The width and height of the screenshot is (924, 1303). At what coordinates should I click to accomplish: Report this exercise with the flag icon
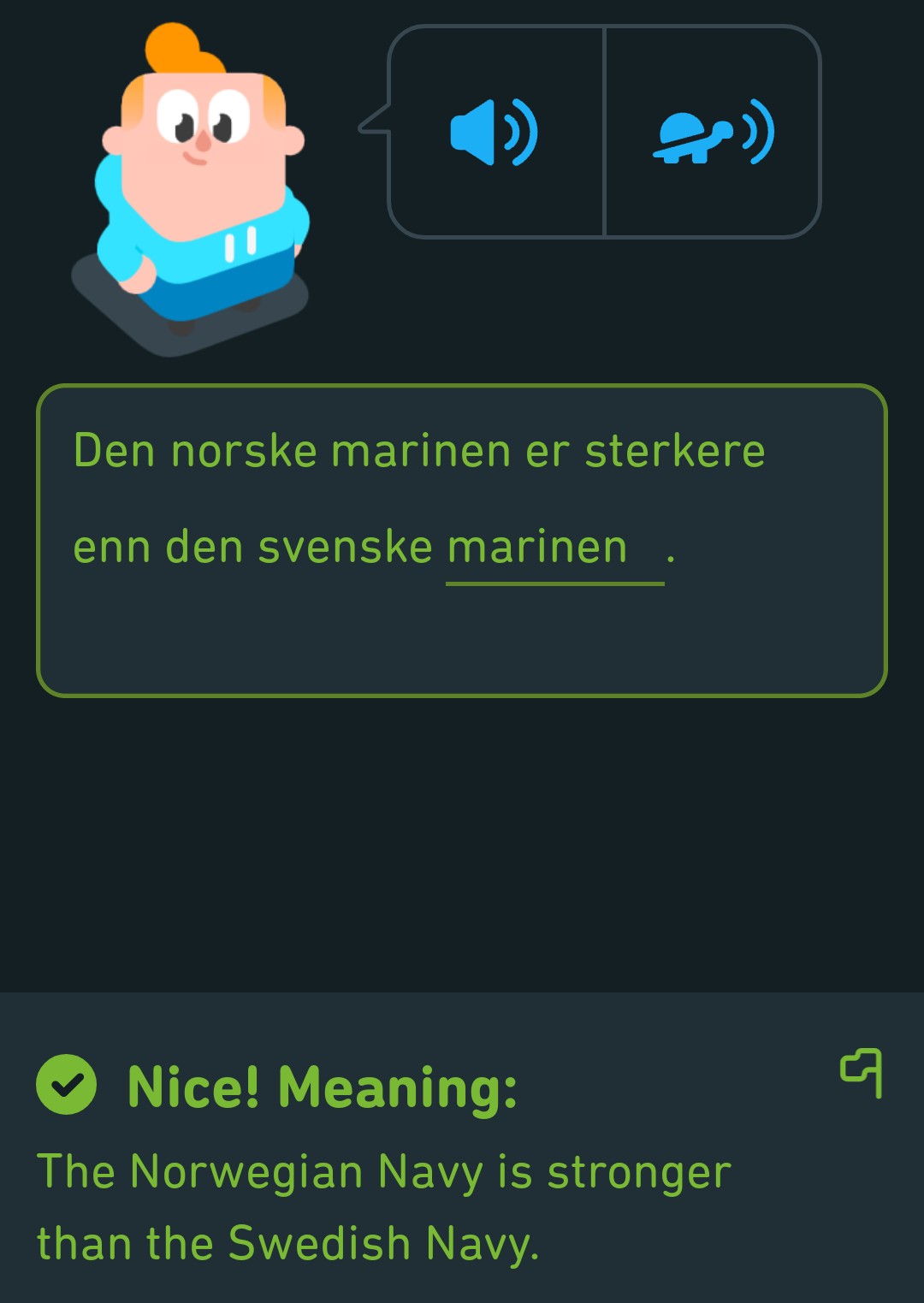coord(862,1072)
